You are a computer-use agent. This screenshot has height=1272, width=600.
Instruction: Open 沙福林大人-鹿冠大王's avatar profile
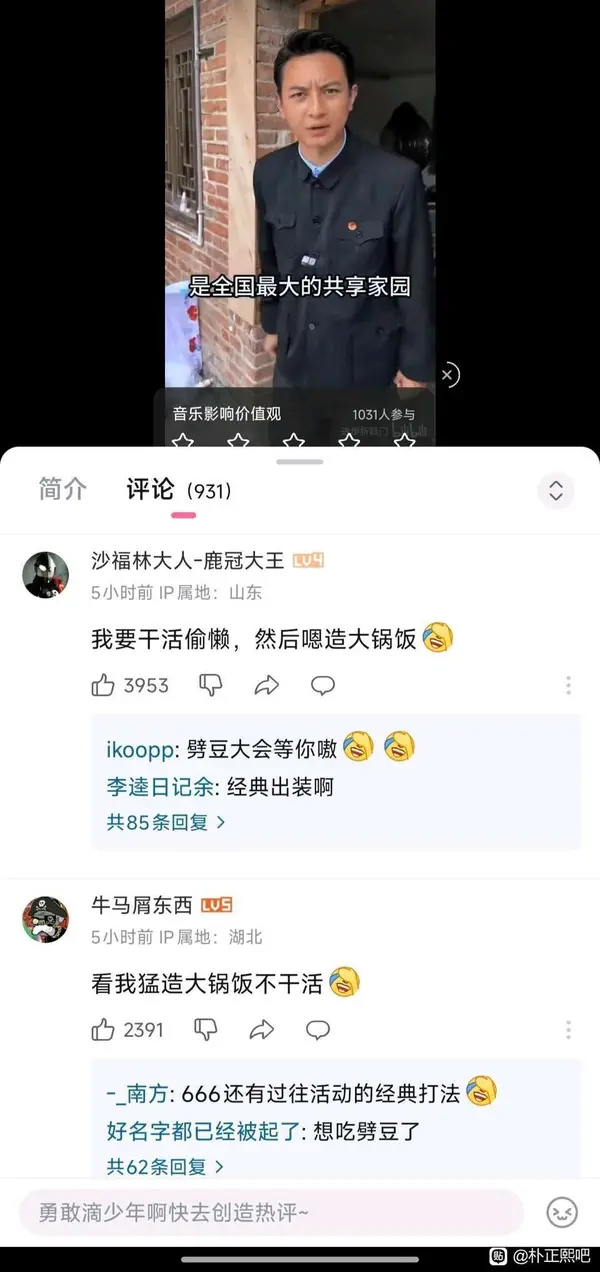click(x=46, y=575)
